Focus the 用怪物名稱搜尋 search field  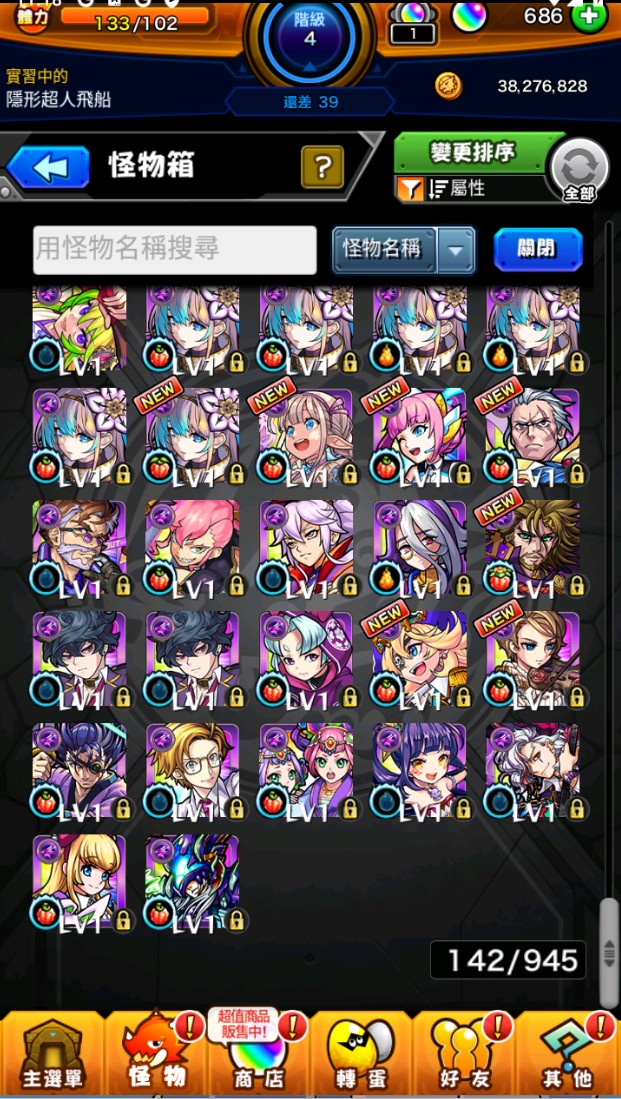click(x=175, y=250)
